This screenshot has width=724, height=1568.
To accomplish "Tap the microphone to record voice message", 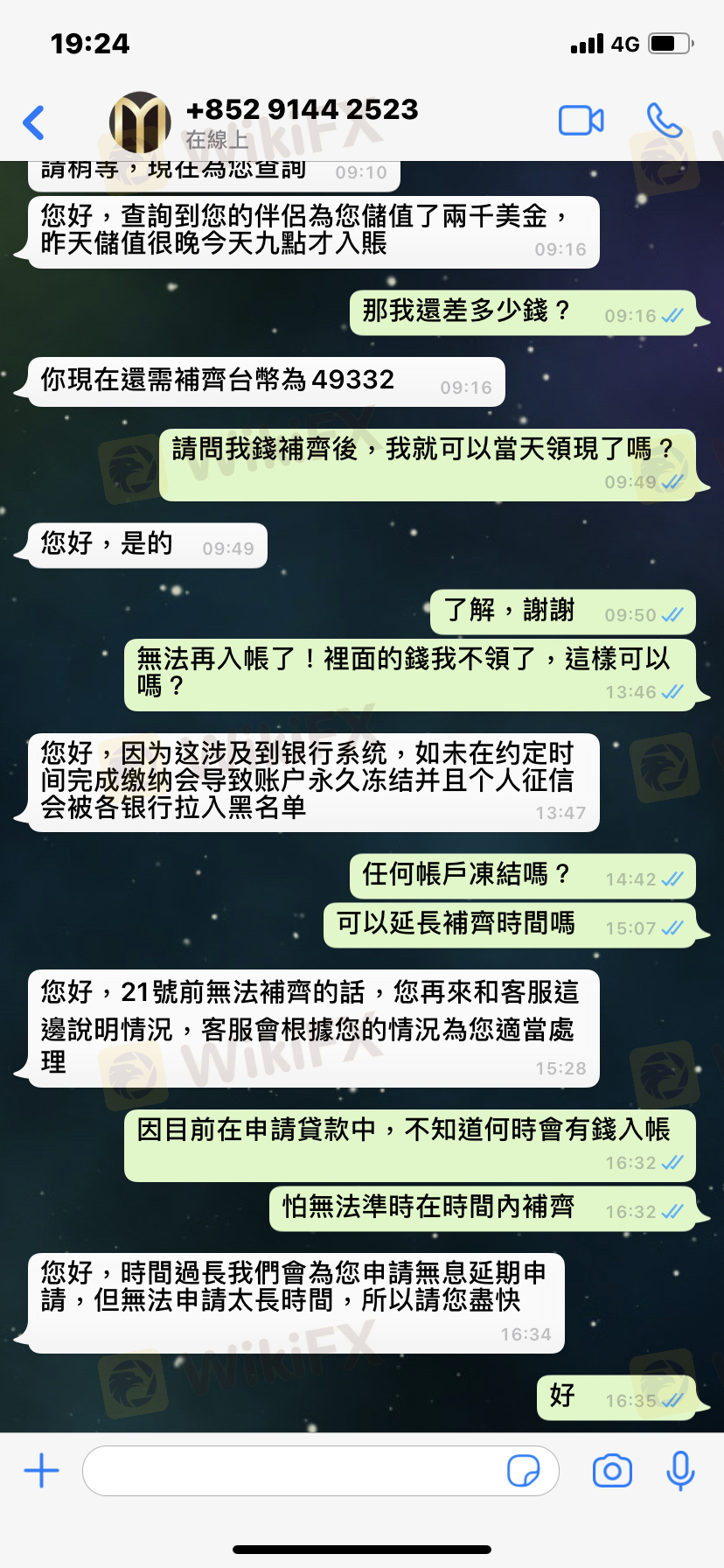I will click(680, 1471).
